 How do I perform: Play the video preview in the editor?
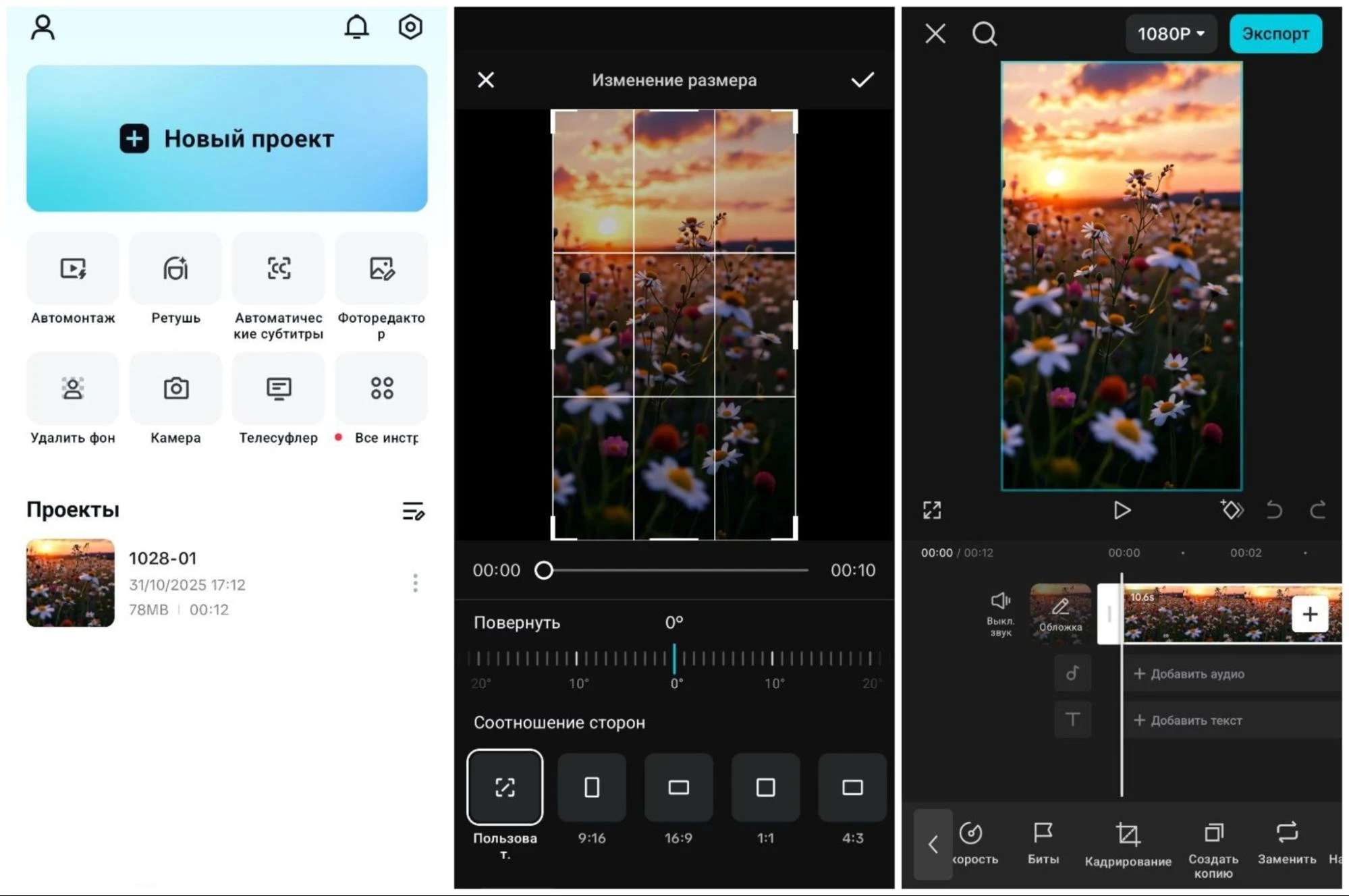[1122, 510]
